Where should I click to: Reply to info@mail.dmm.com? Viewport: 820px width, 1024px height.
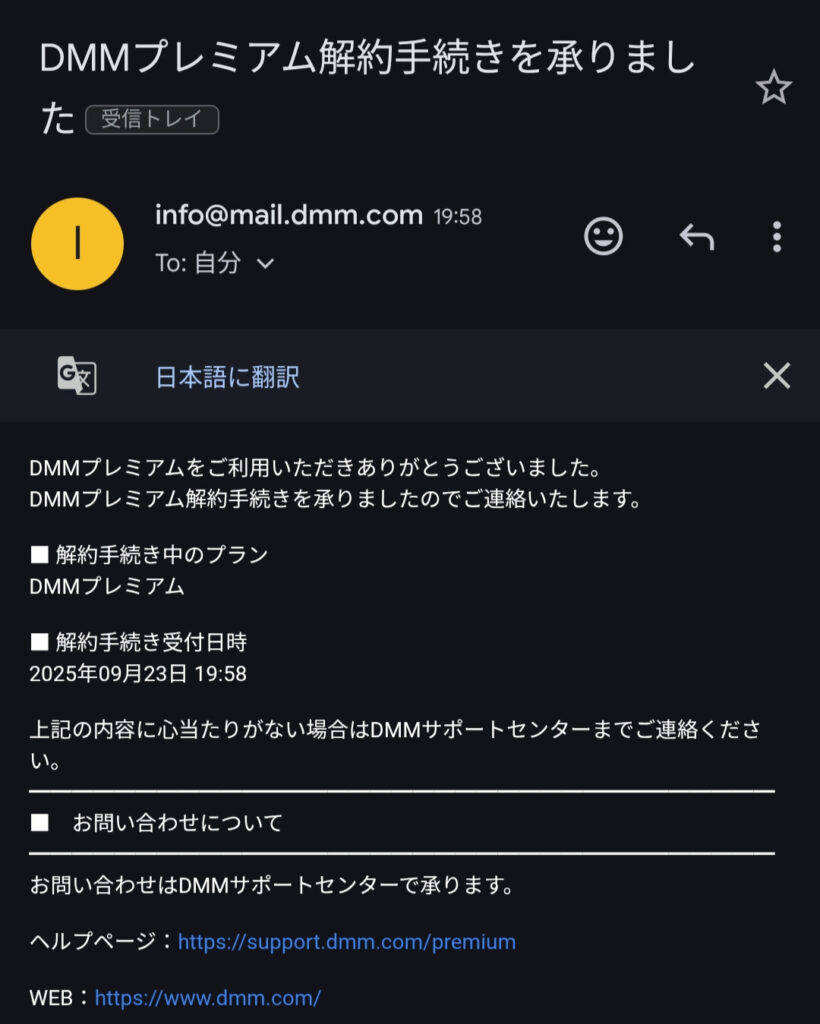696,237
